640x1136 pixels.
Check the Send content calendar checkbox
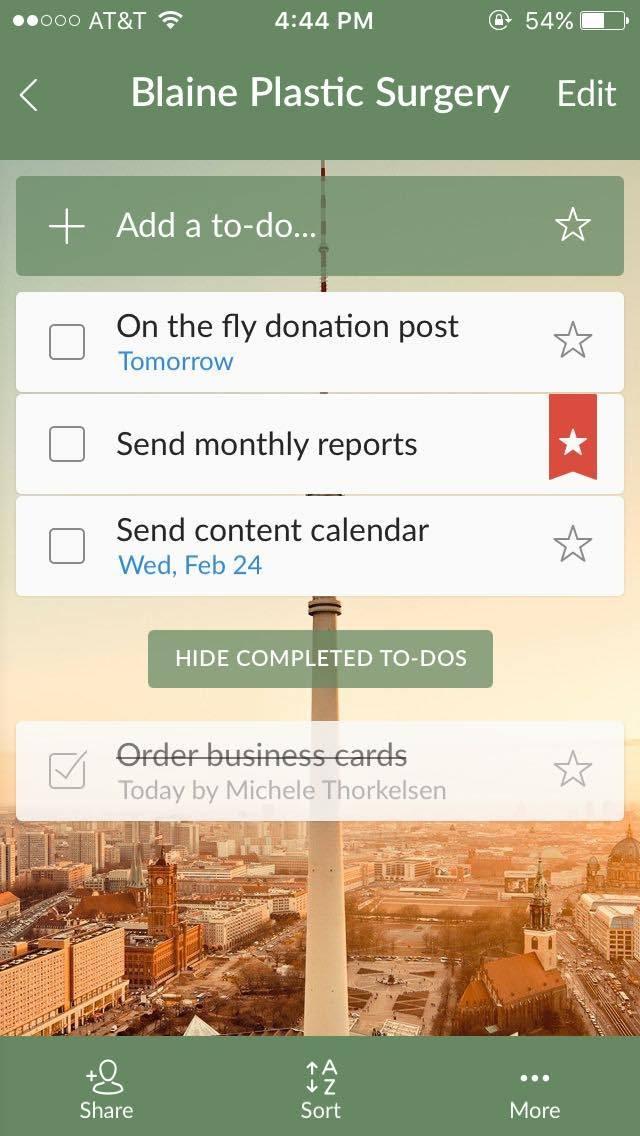(x=67, y=546)
